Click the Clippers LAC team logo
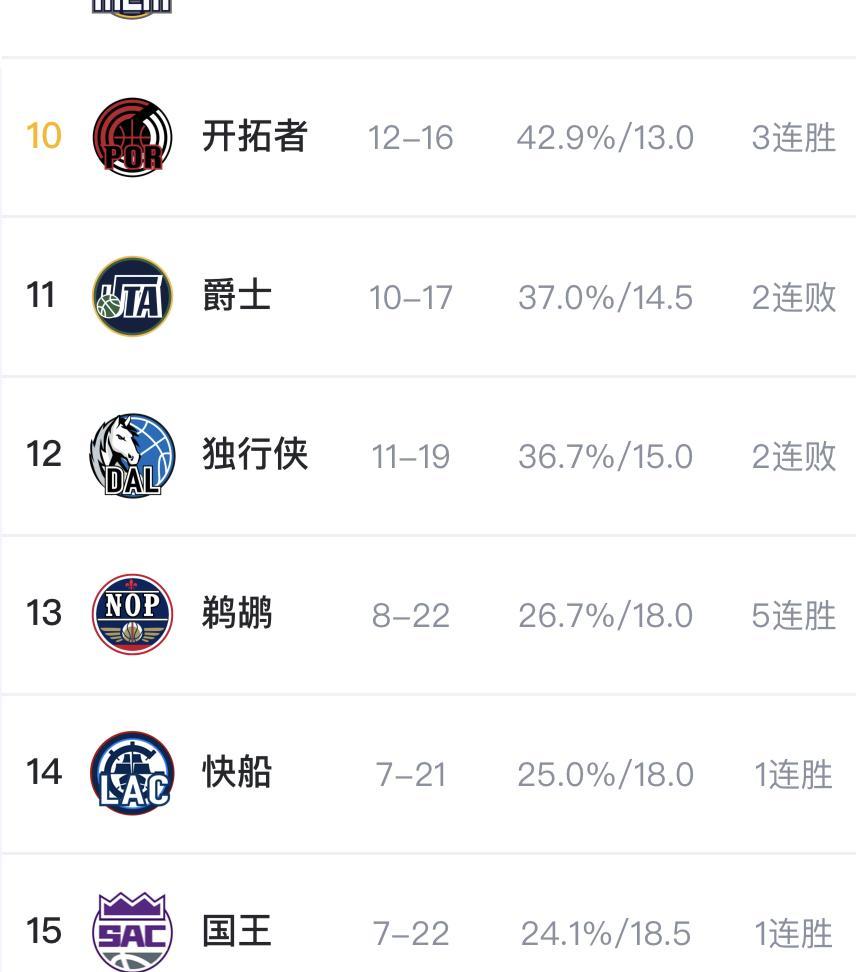The height and width of the screenshot is (972, 856). pos(131,773)
